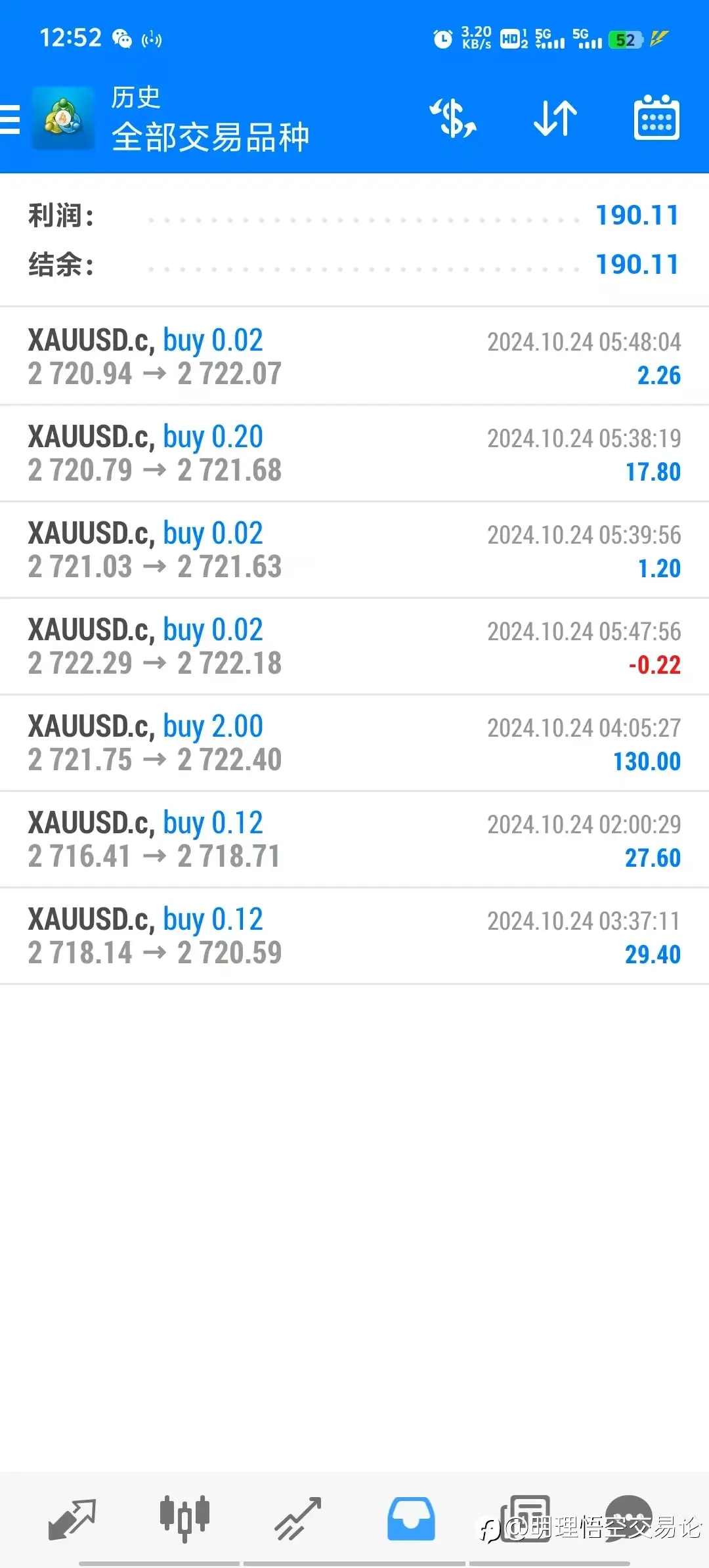Open the buy 2.00 trade with 130.00 profit
This screenshot has height=1568, width=709.
[354, 743]
